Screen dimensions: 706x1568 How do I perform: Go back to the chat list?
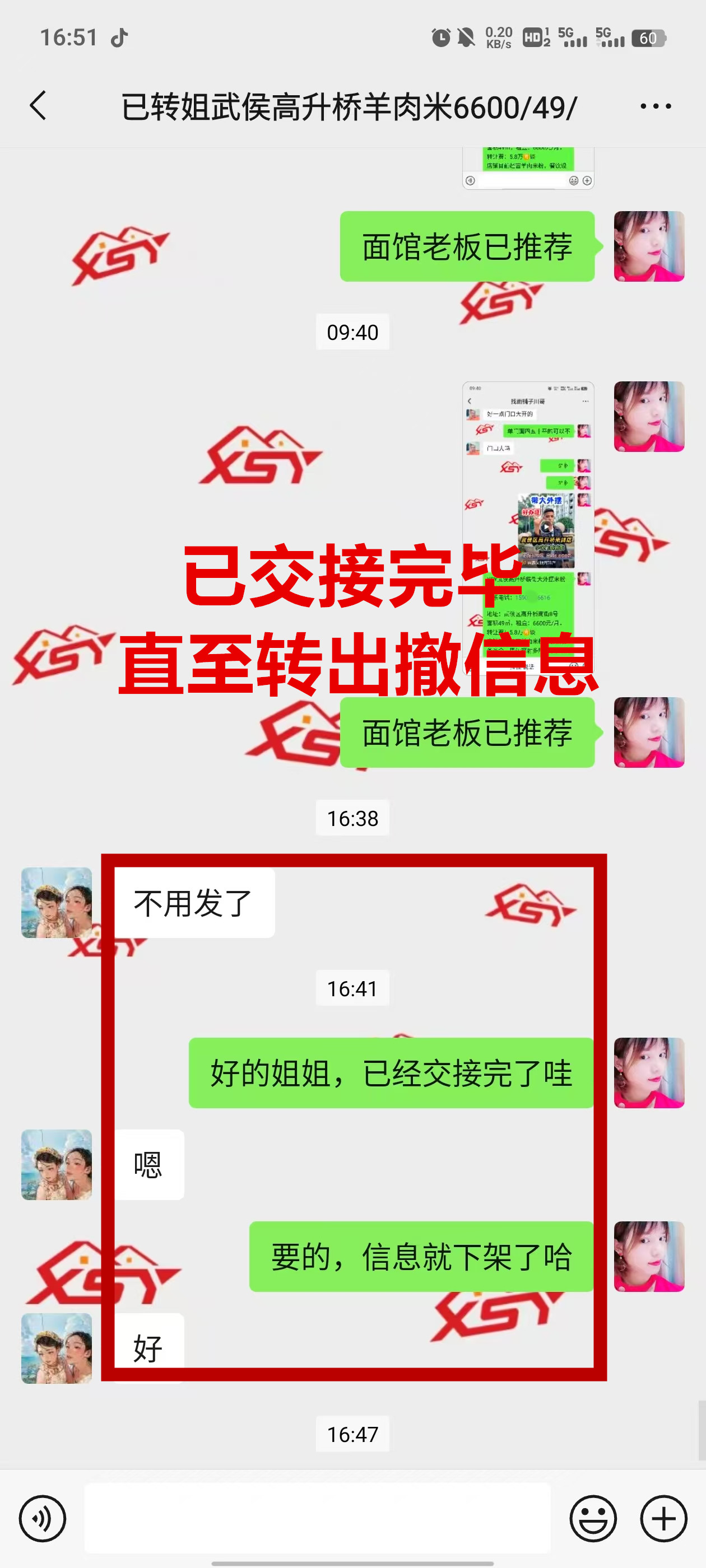(x=38, y=105)
